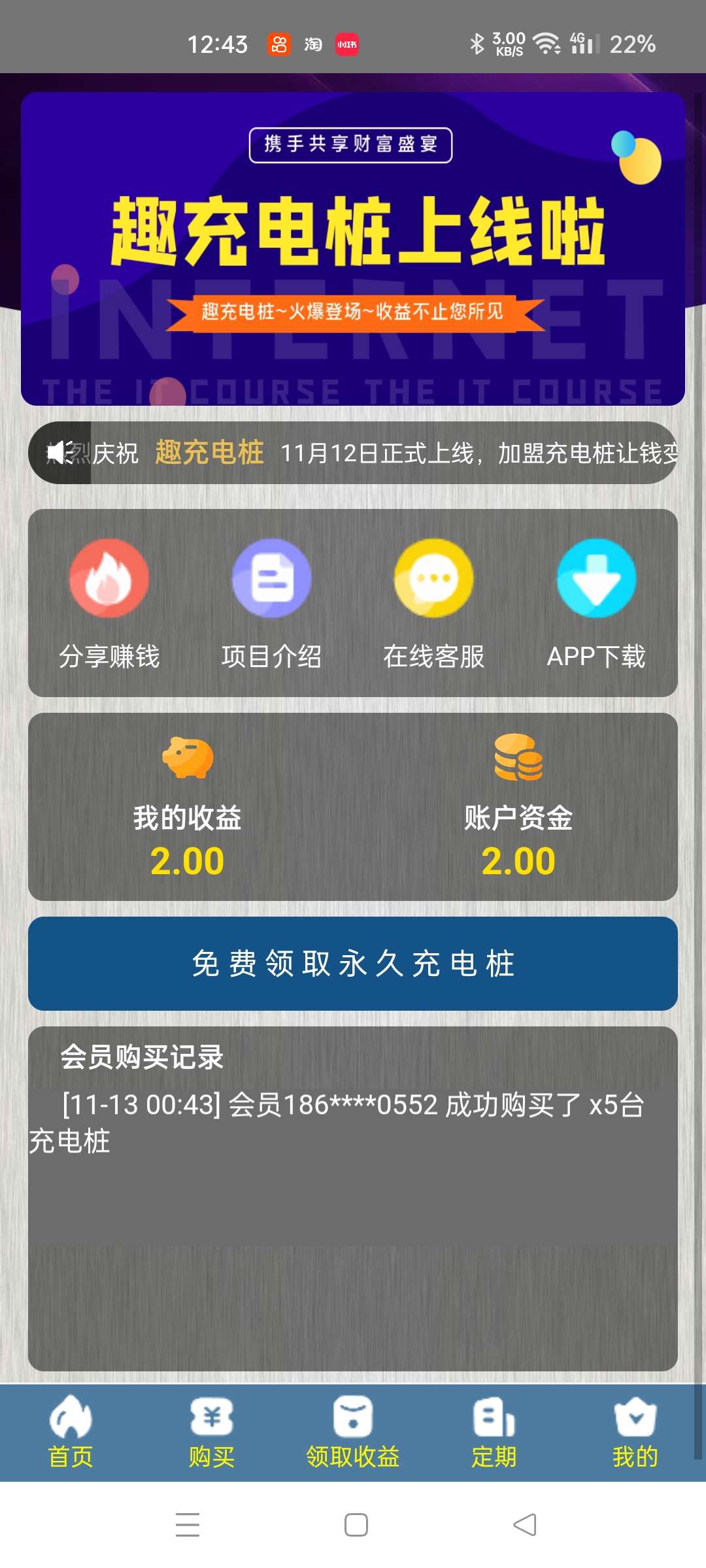Open 项目介绍 project introduction
Viewport: 706px width, 1568px height.
(271, 602)
